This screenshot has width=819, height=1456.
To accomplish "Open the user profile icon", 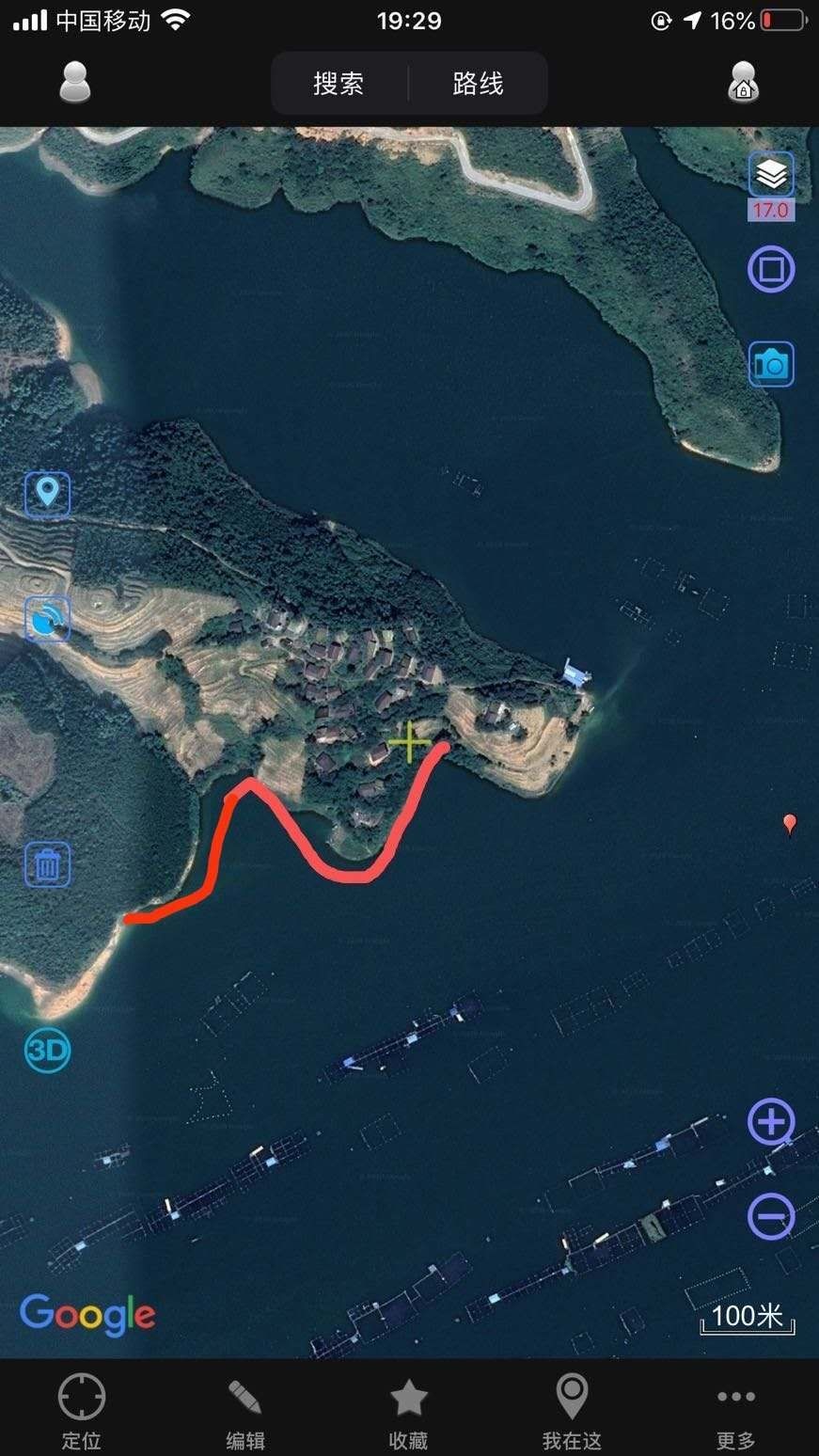I will coord(75,82).
